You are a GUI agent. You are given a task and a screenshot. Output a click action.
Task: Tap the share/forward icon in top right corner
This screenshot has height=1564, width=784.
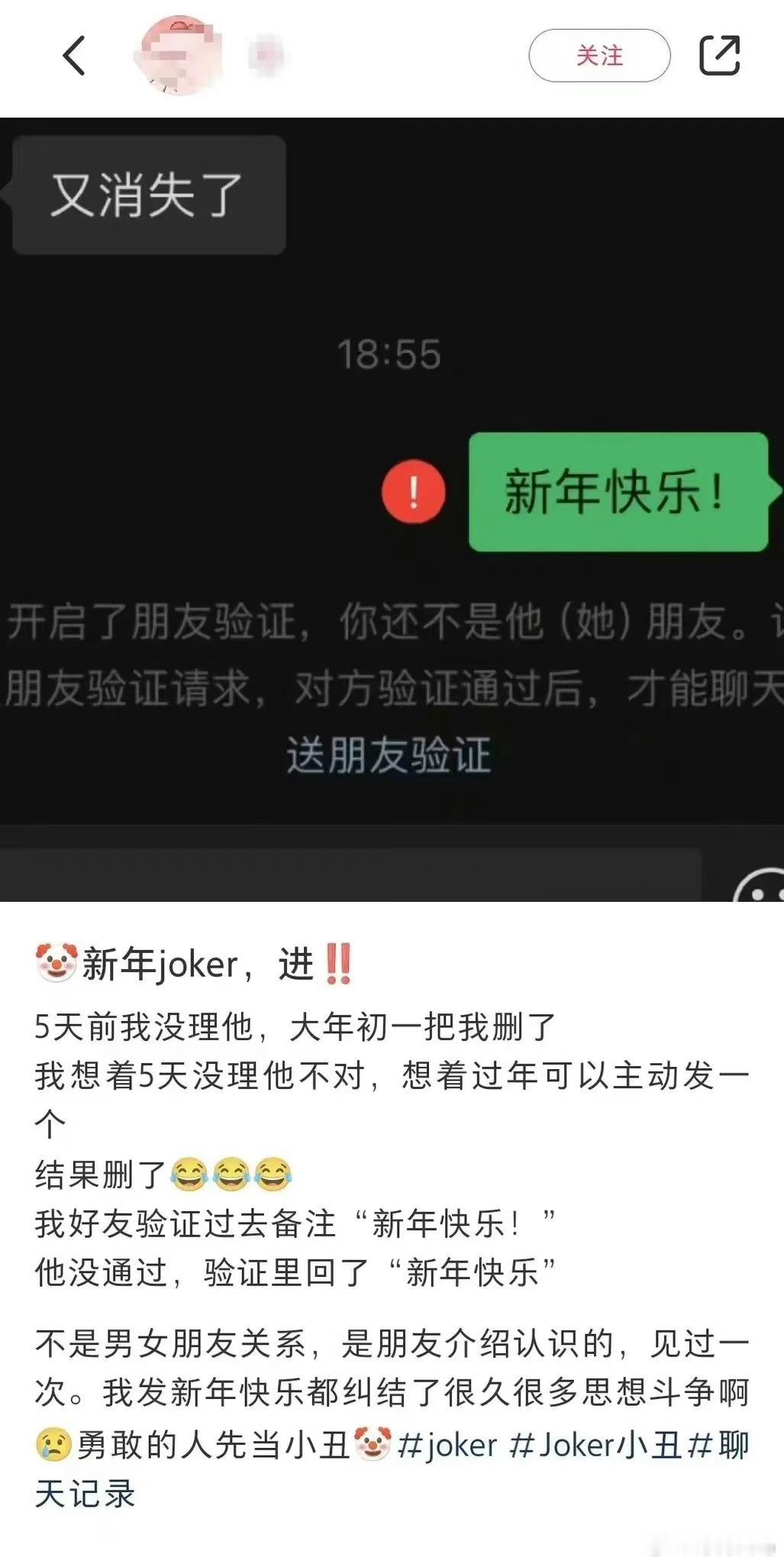pyautogui.click(x=720, y=53)
